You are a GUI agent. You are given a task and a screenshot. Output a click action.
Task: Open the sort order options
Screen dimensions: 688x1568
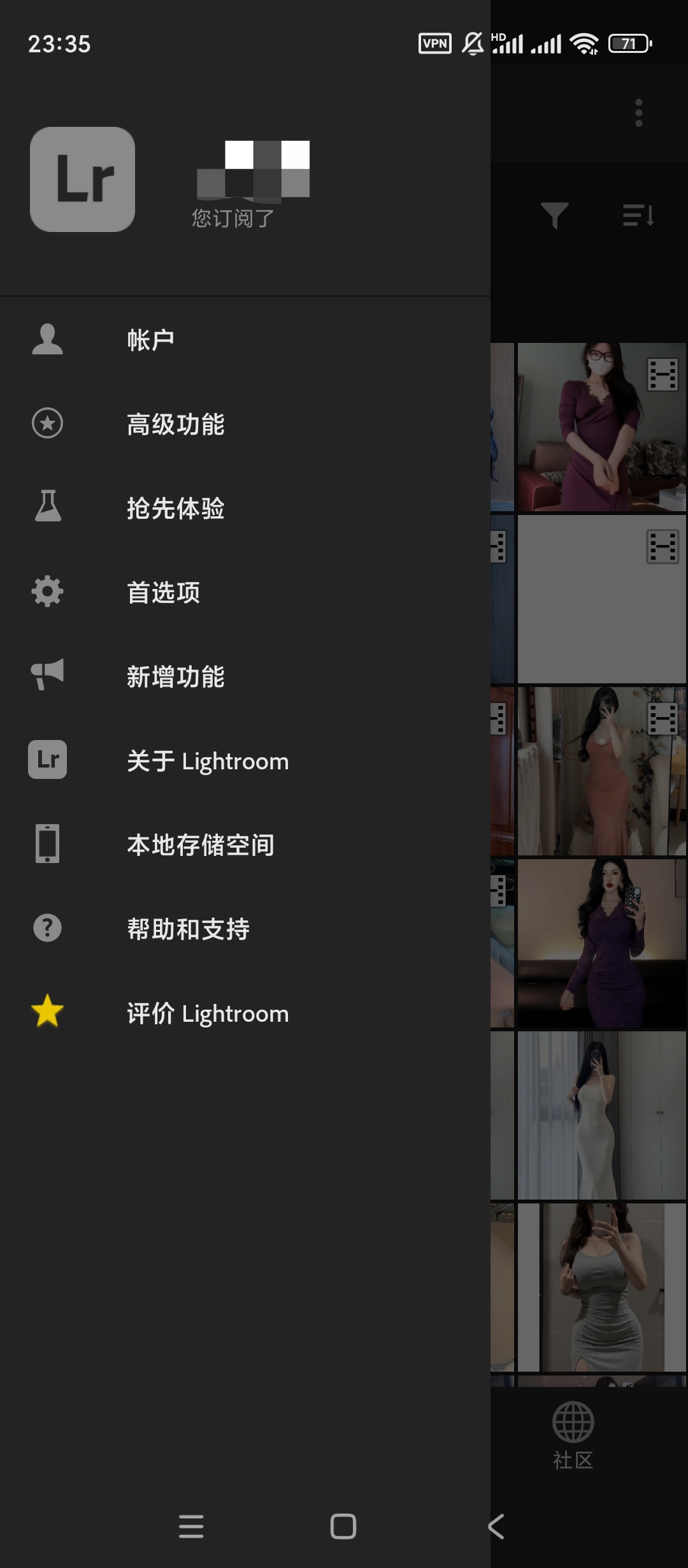[638, 215]
